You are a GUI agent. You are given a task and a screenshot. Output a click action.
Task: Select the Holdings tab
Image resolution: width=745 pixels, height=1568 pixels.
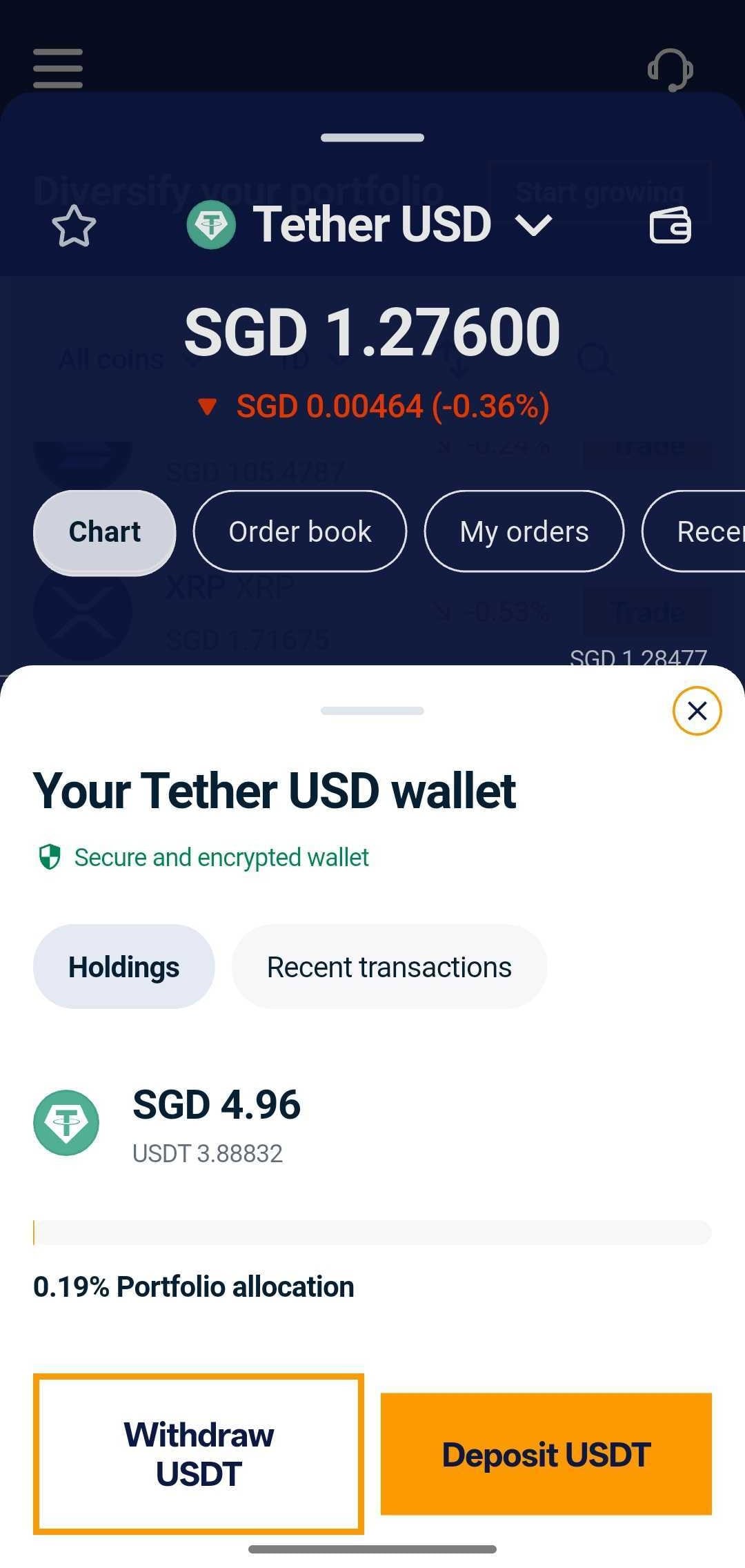pyautogui.click(x=124, y=967)
